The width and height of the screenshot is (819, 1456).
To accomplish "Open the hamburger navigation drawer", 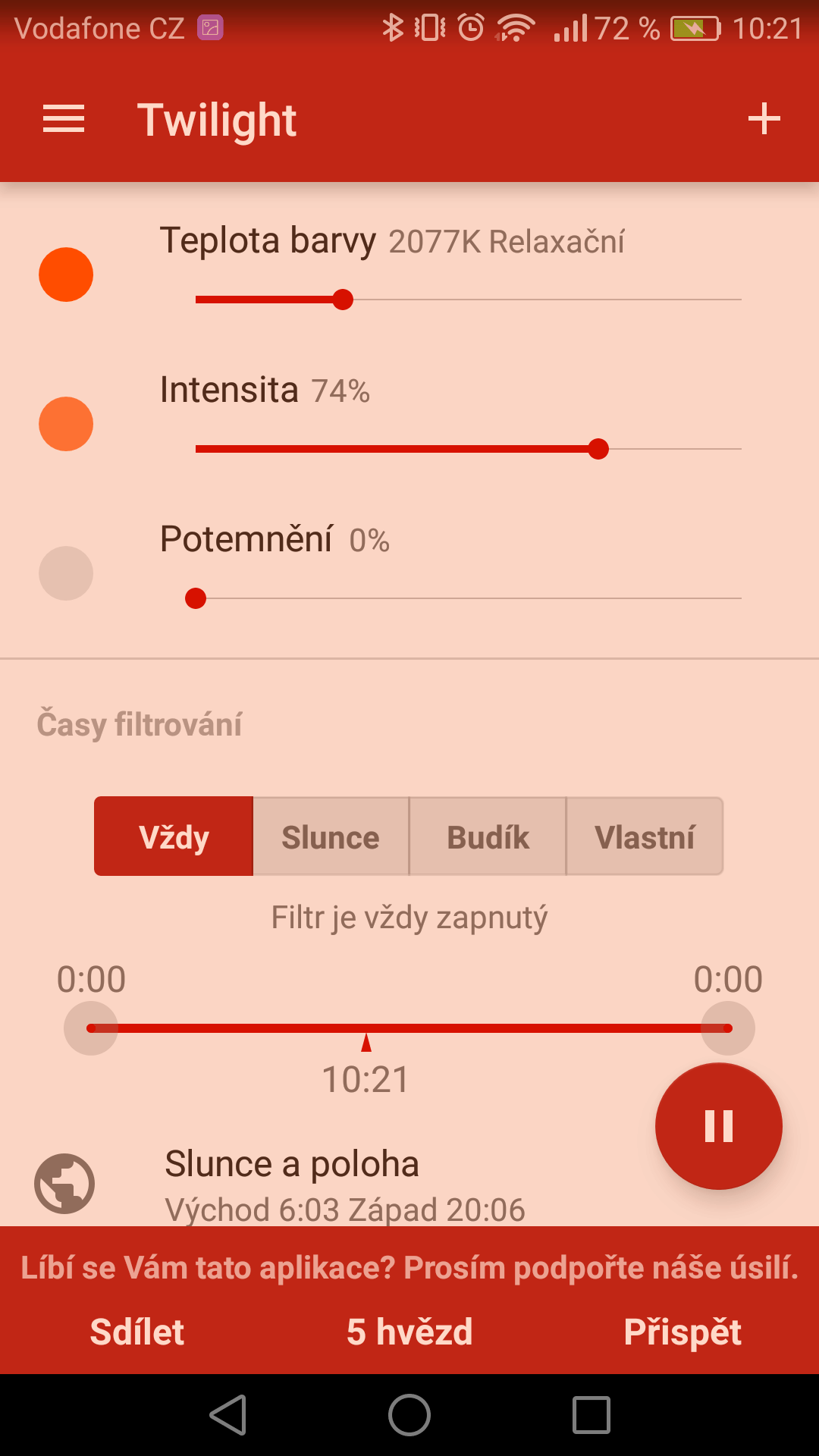I will 64,119.
